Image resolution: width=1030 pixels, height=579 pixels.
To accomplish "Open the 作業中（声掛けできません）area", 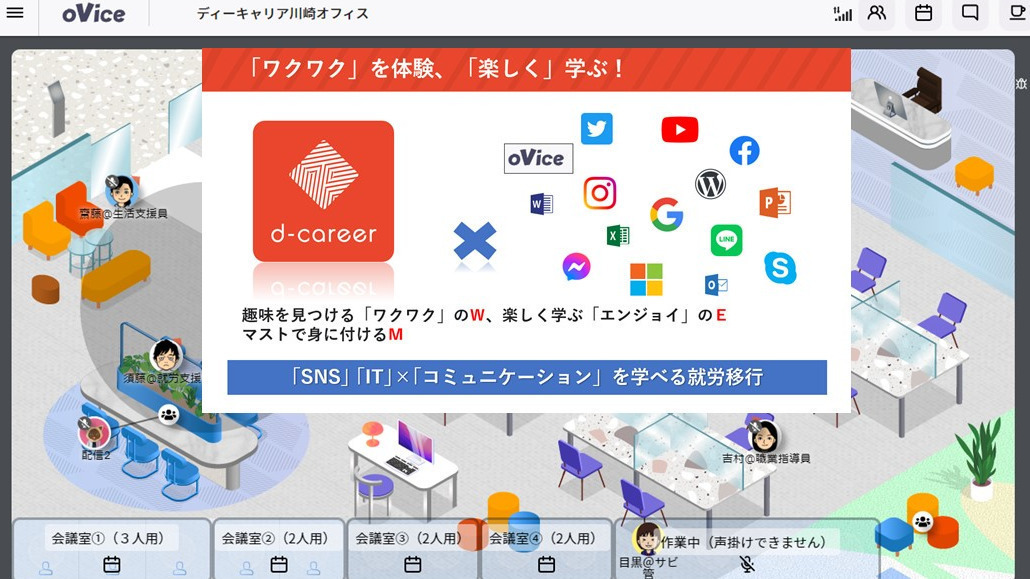I will click(743, 542).
